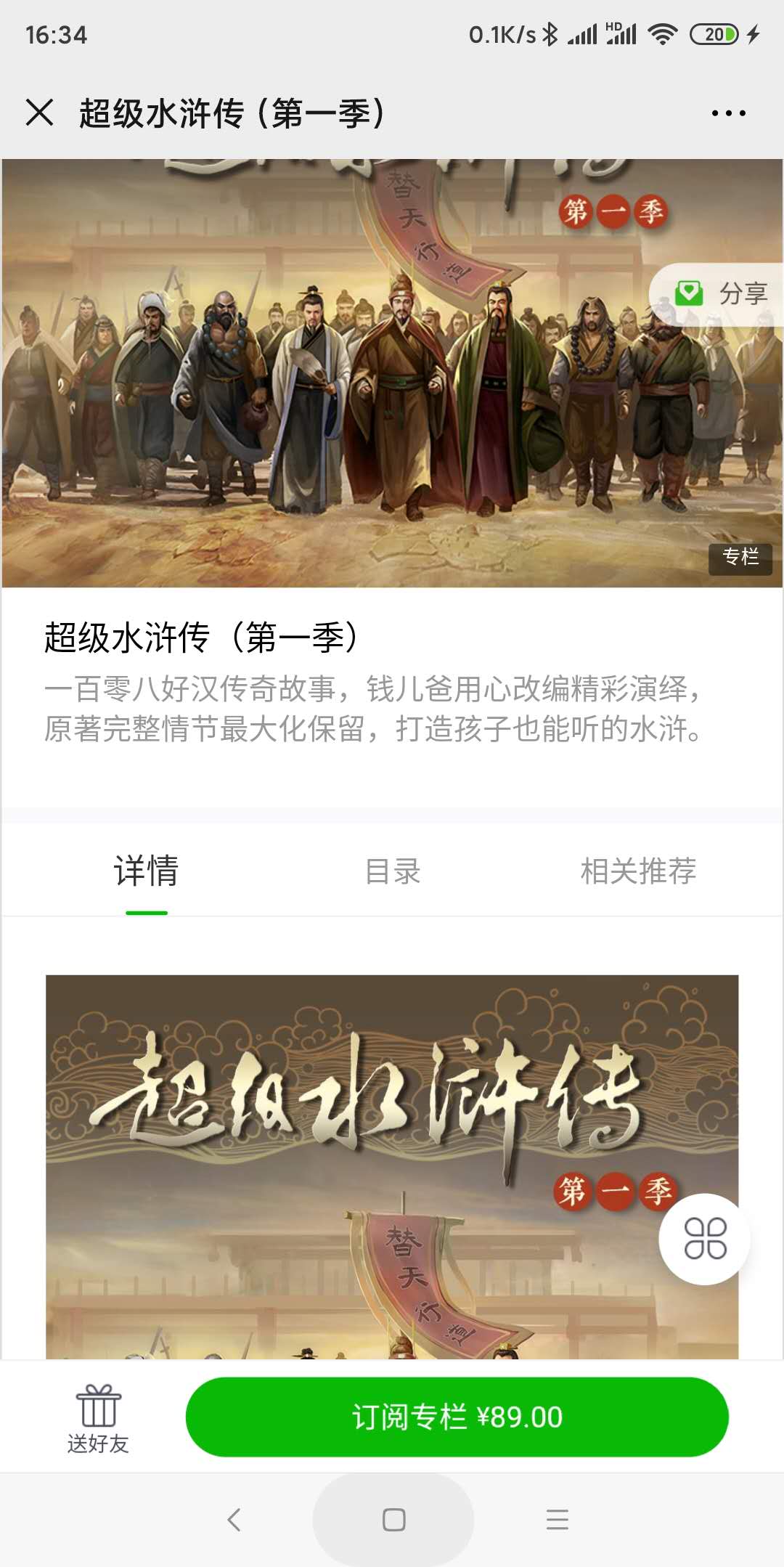Screen dimensions: 784x1567
Task: Open recent apps from navigation bar
Action: pos(557,1520)
